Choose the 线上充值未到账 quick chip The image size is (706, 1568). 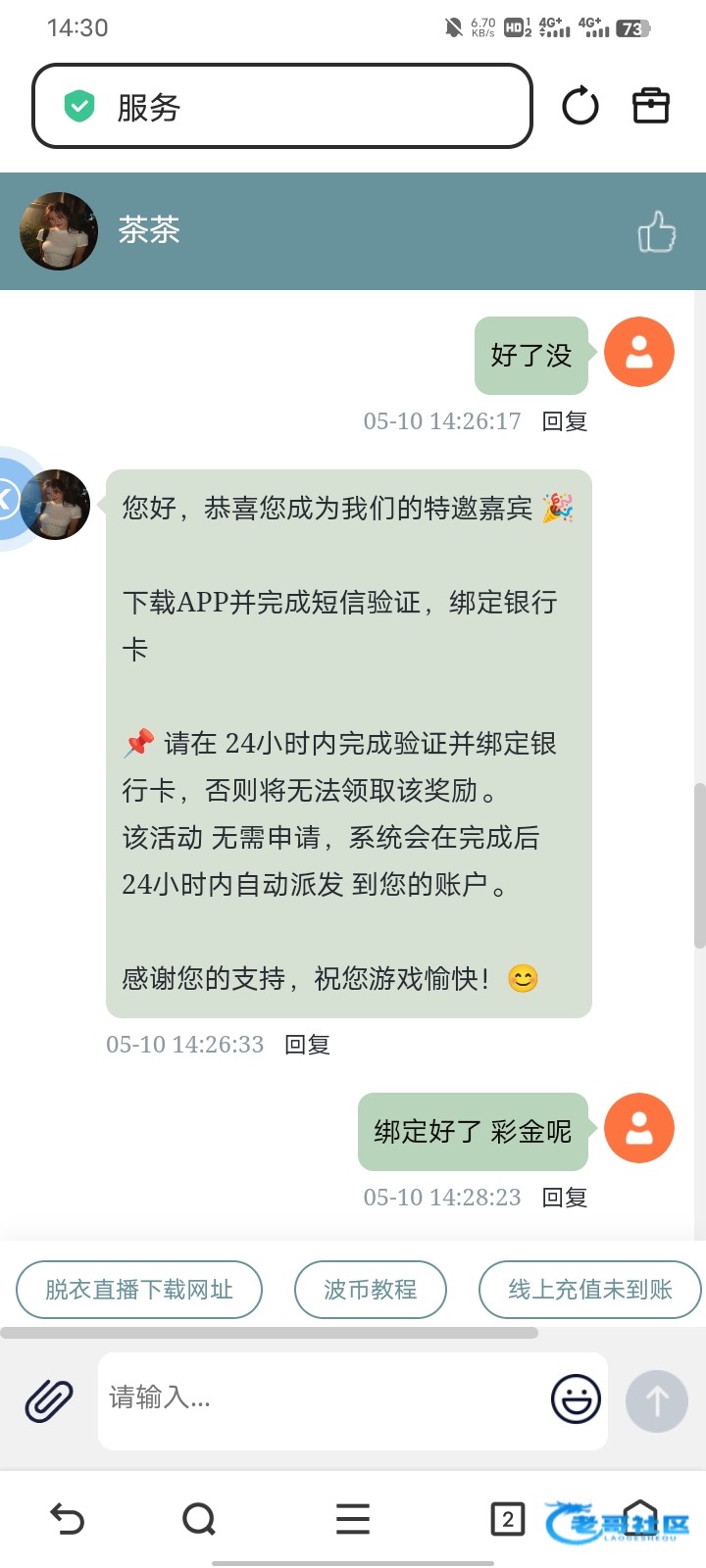coord(590,1290)
